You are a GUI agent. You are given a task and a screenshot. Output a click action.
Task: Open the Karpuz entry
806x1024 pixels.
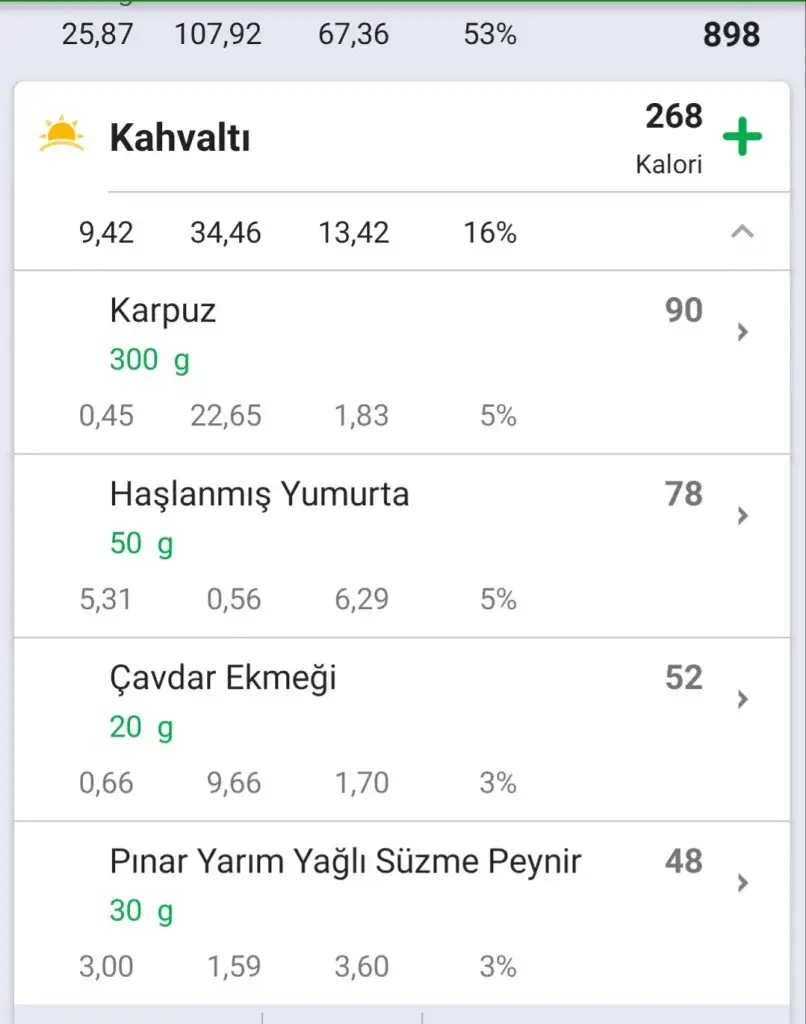400,360
